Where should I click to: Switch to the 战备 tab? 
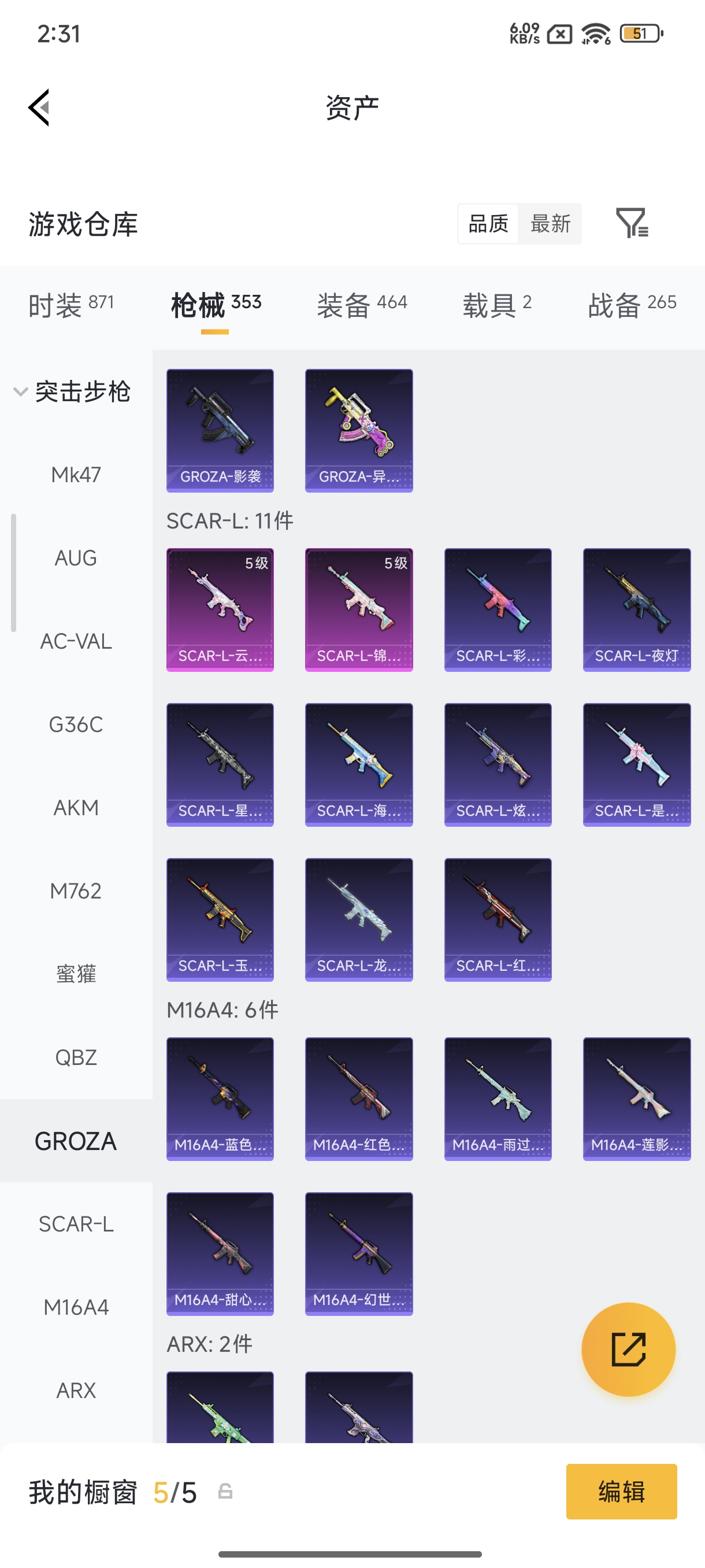coord(632,304)
